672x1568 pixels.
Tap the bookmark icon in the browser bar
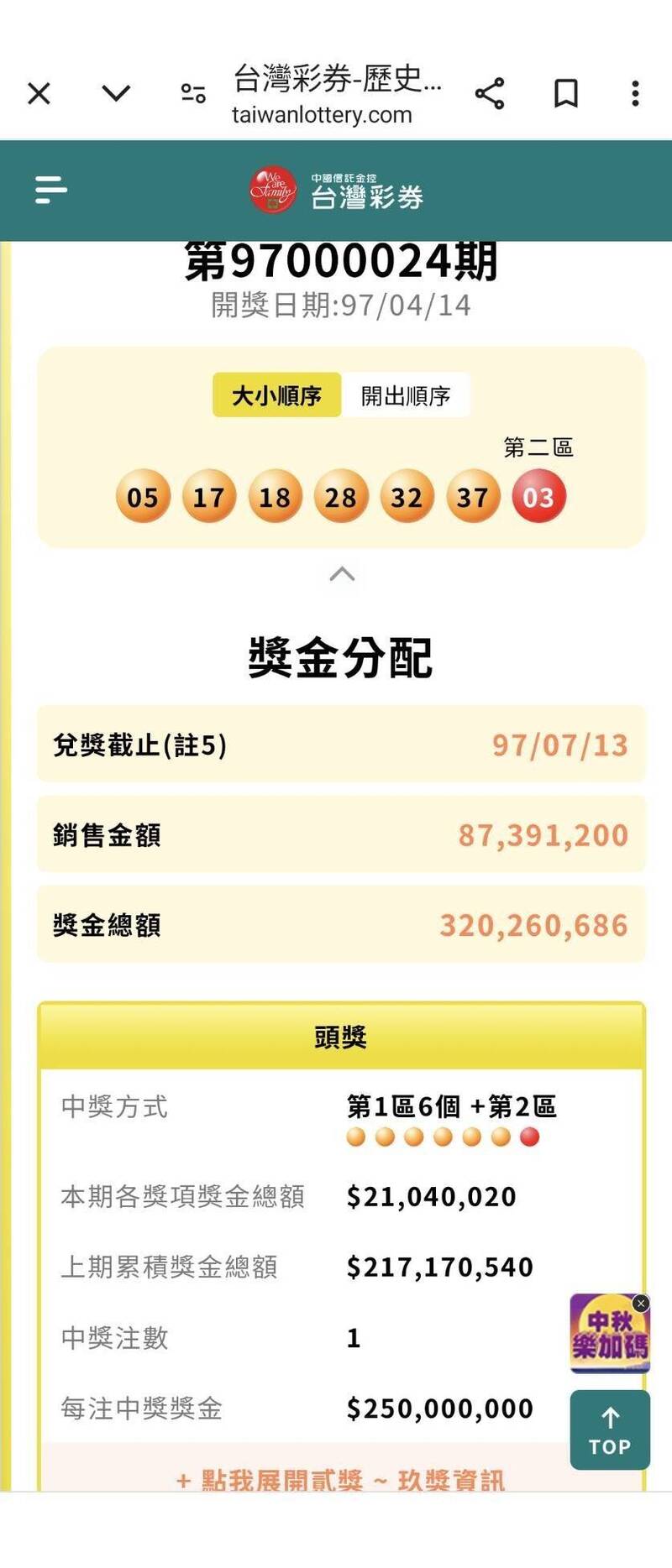point(567,94)
